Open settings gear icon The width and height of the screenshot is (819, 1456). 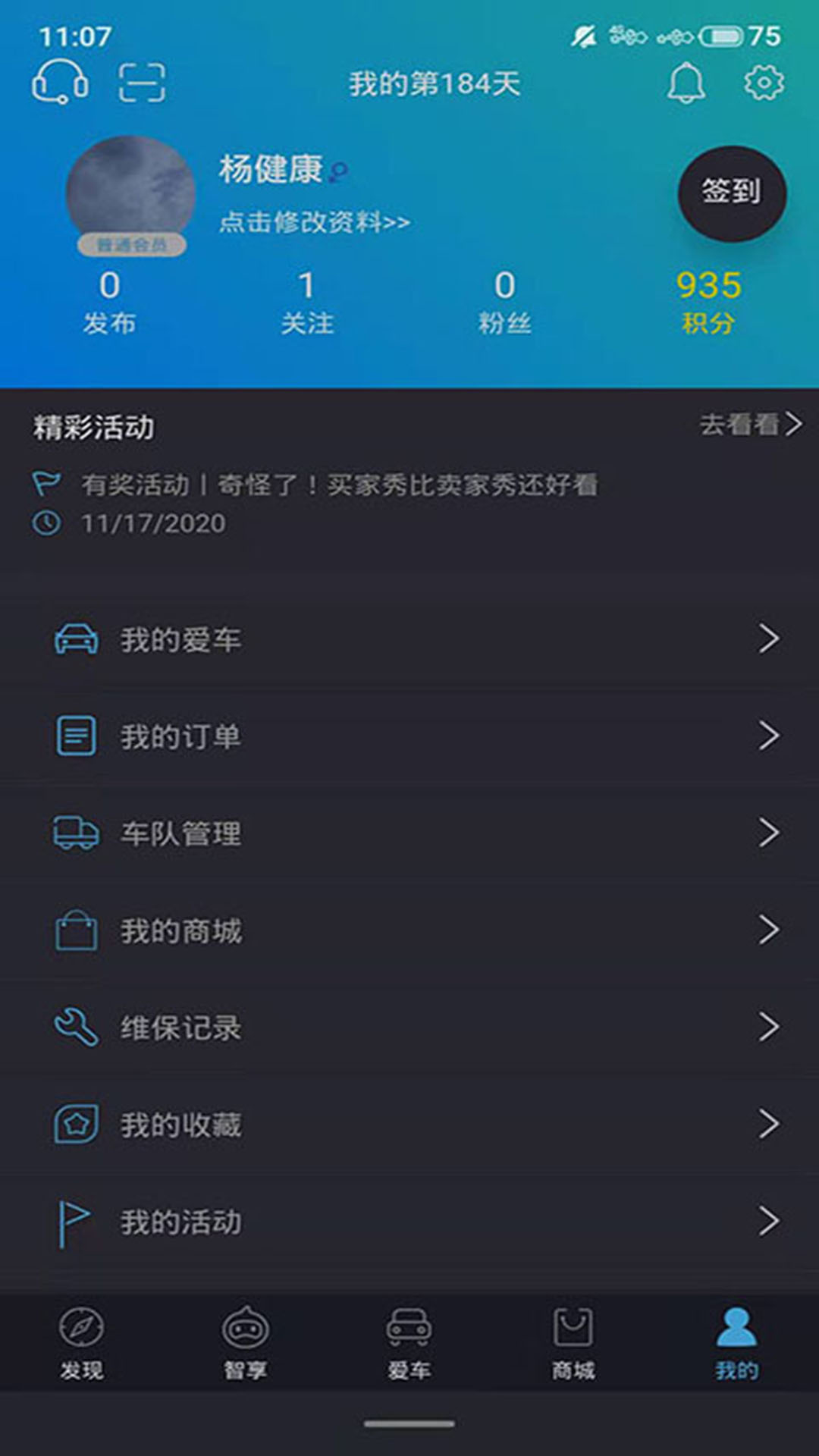pos(764,82)
